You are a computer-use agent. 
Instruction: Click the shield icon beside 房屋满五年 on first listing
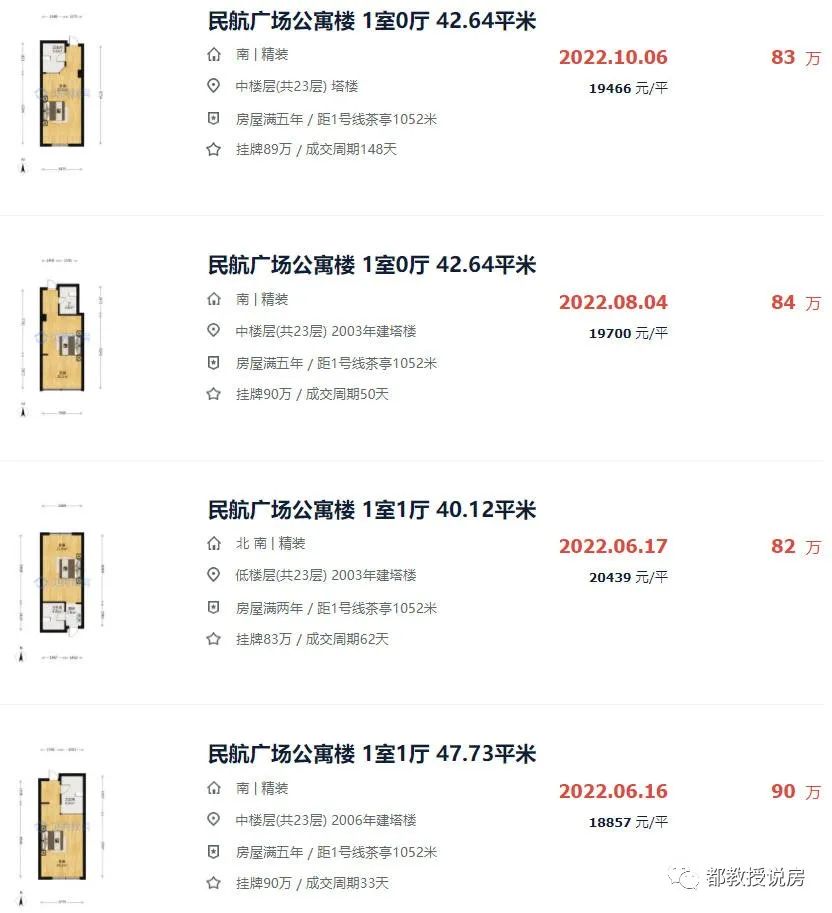[x=213, y=119]
